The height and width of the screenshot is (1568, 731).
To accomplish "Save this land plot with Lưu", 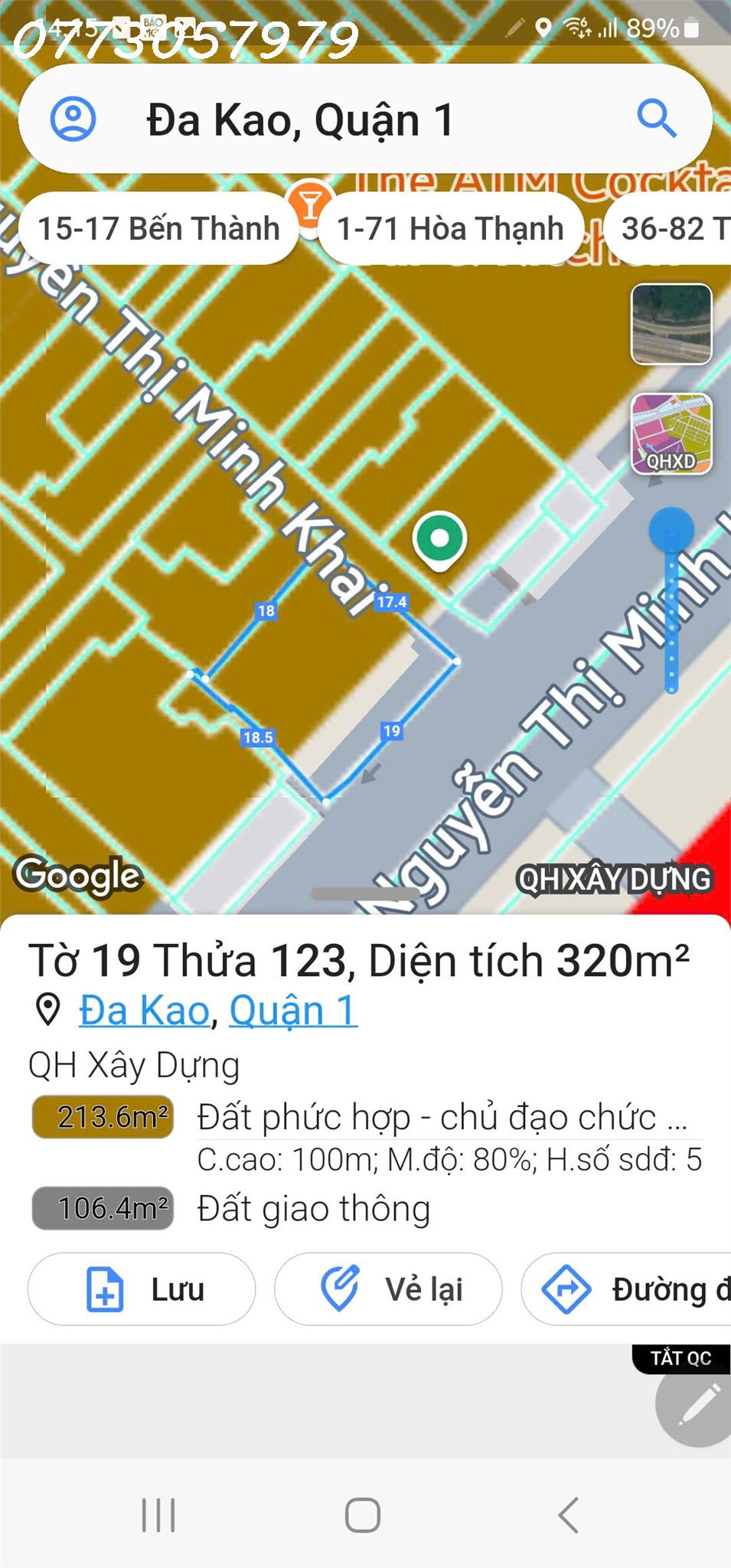I will (142, 1289).
